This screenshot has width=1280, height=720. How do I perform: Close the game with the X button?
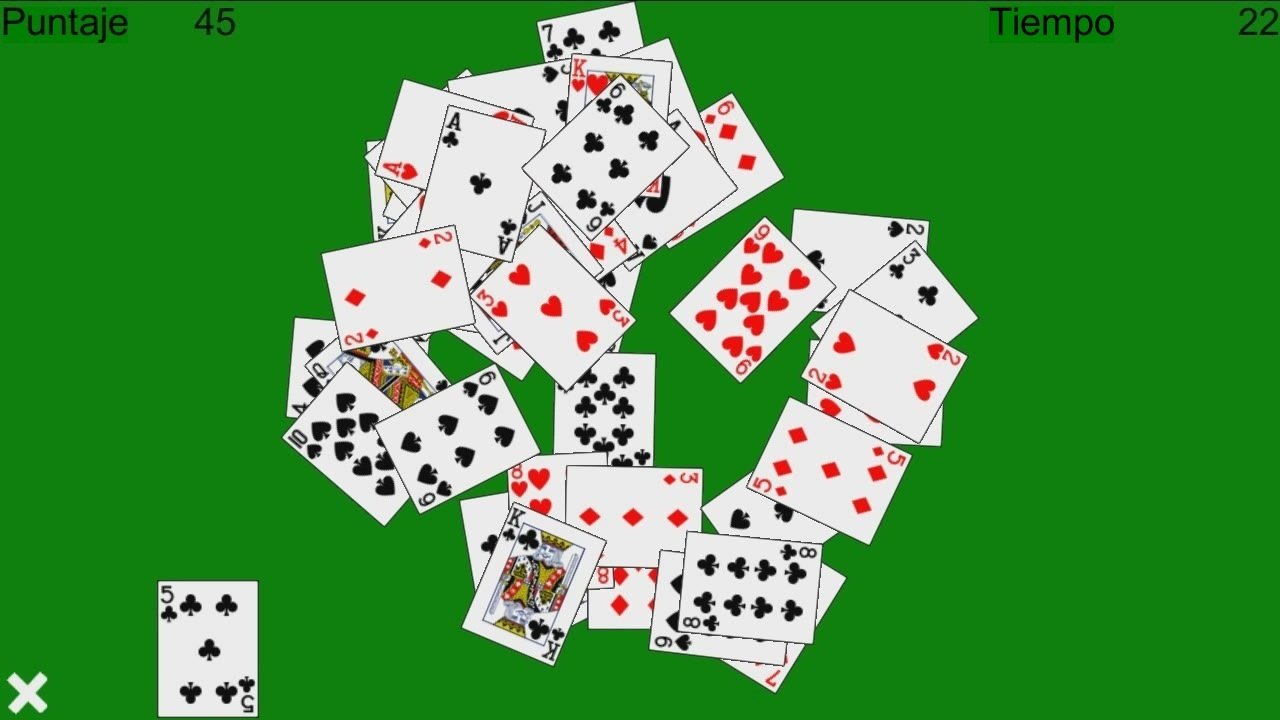(x=27, y=692)
